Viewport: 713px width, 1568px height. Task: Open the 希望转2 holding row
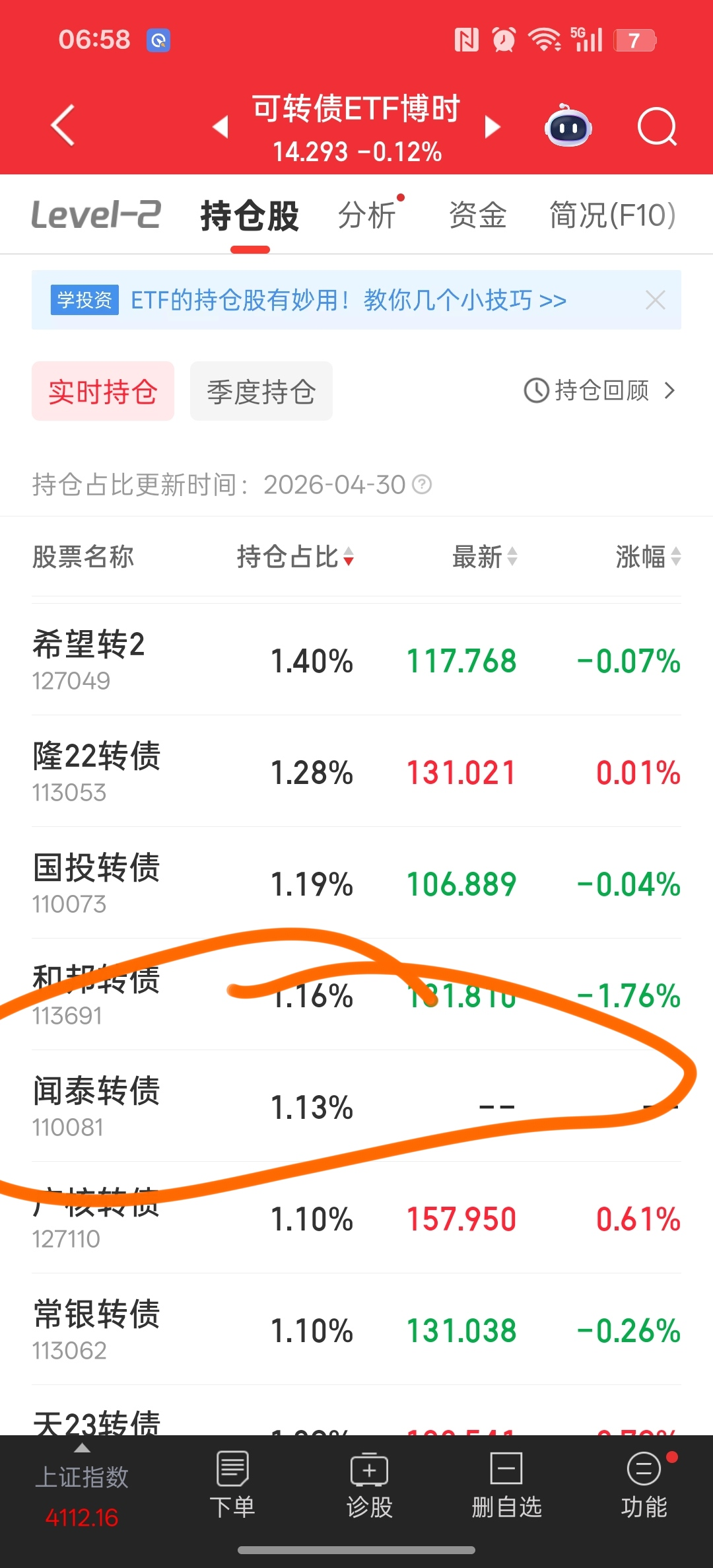click(356, 659)
